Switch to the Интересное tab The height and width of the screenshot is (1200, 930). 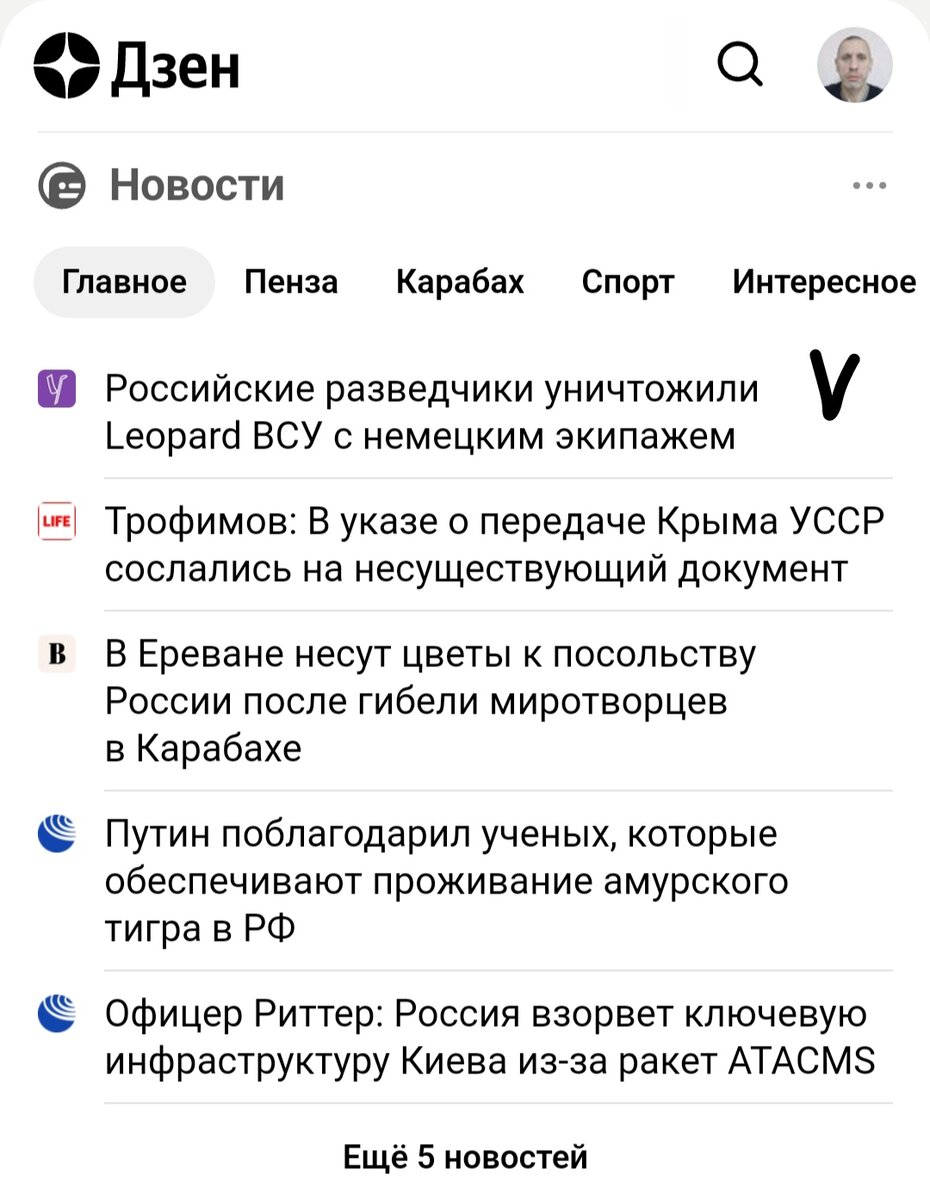point(823,282)
